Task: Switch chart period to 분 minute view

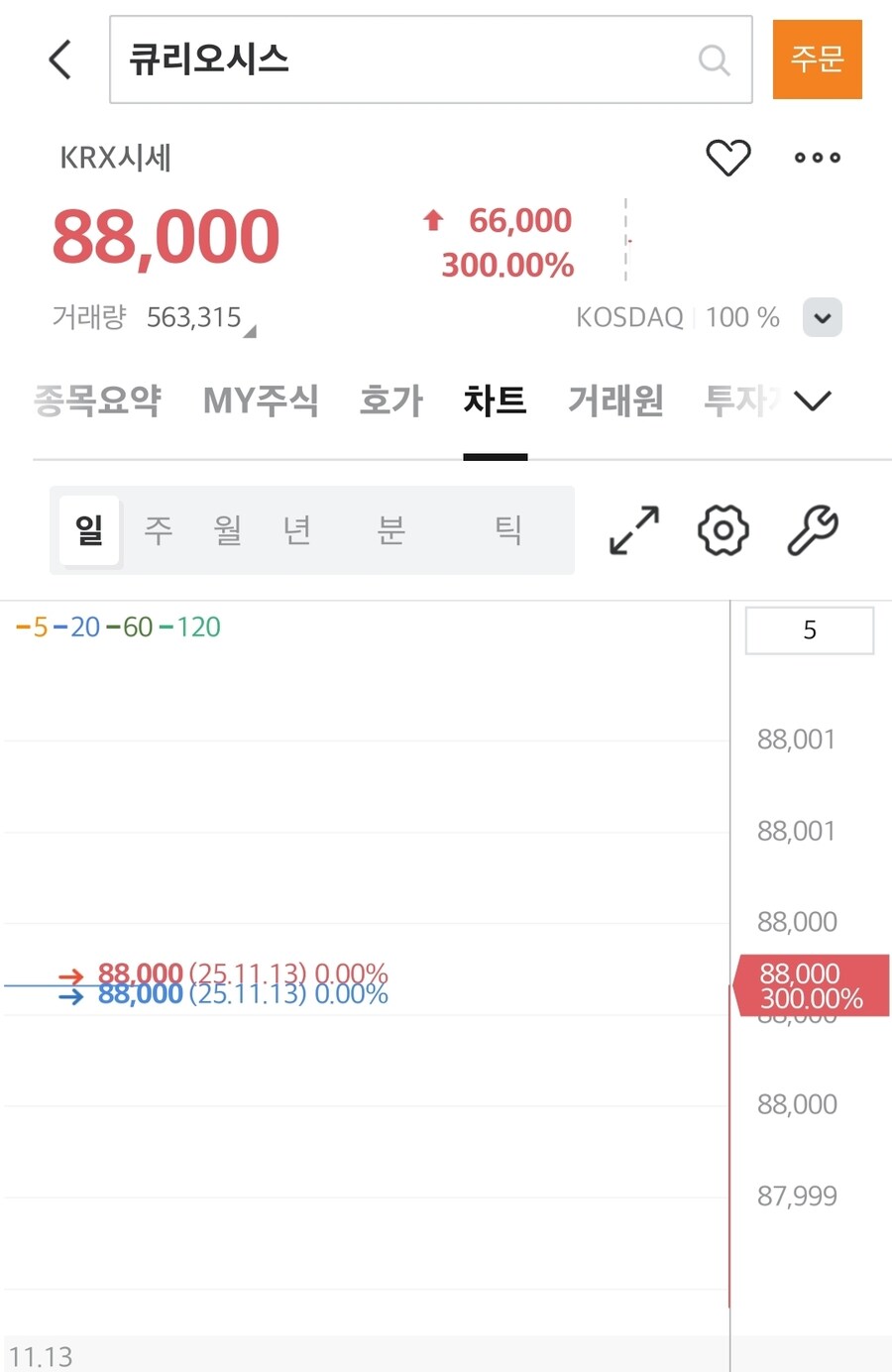Action: [x=390, y=529]
